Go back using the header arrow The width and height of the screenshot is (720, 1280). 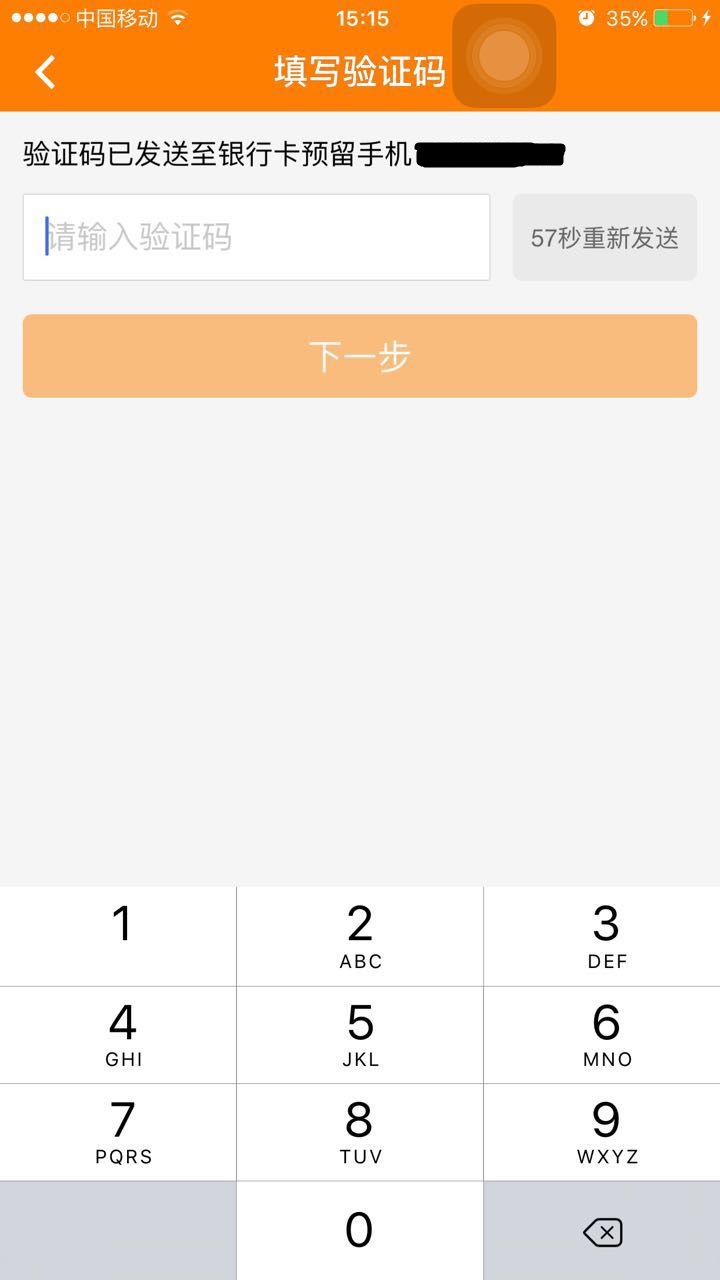(x=45, y=72)
